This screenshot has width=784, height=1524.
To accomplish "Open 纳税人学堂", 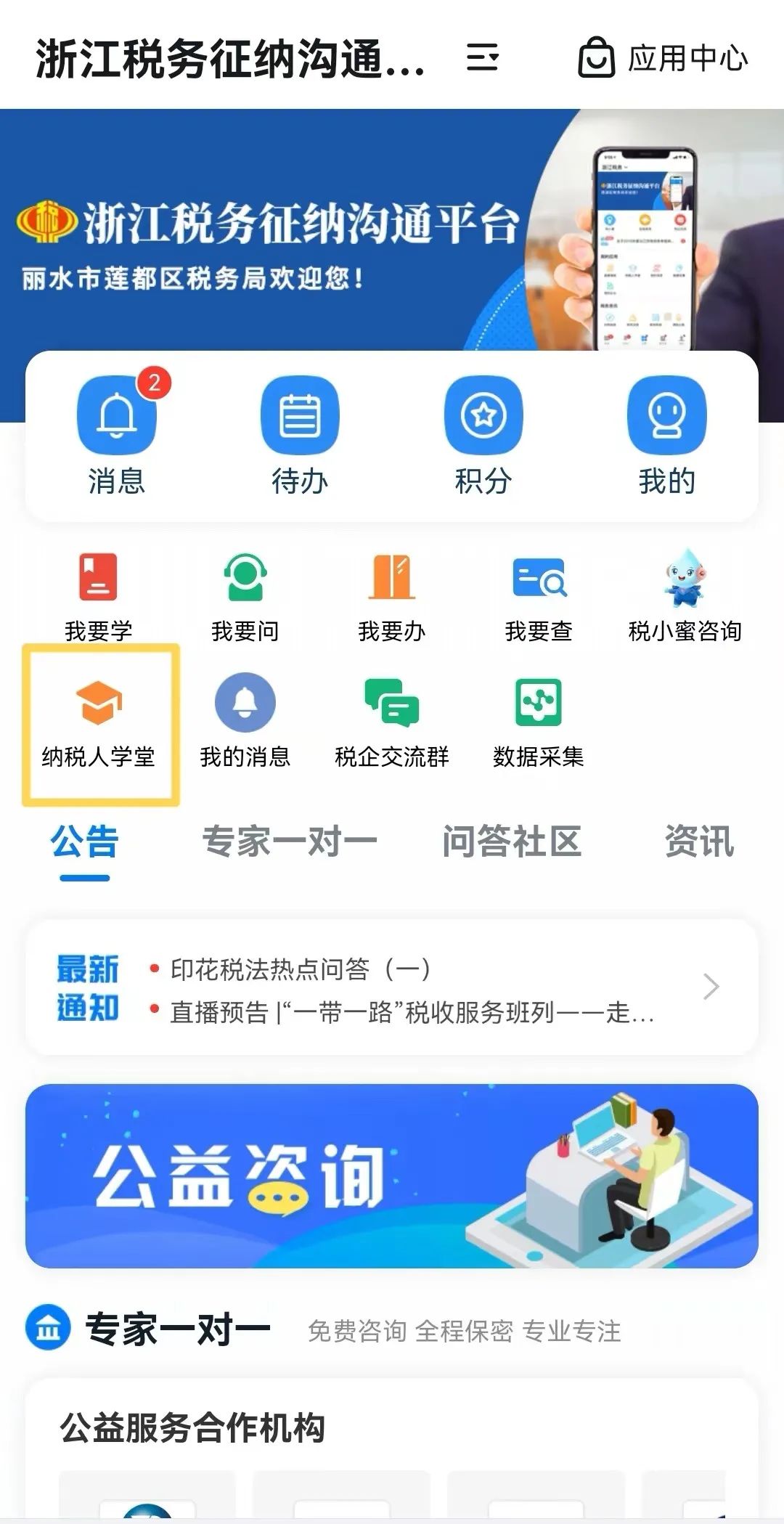I will pyautogui.click(x=99, y=723).
